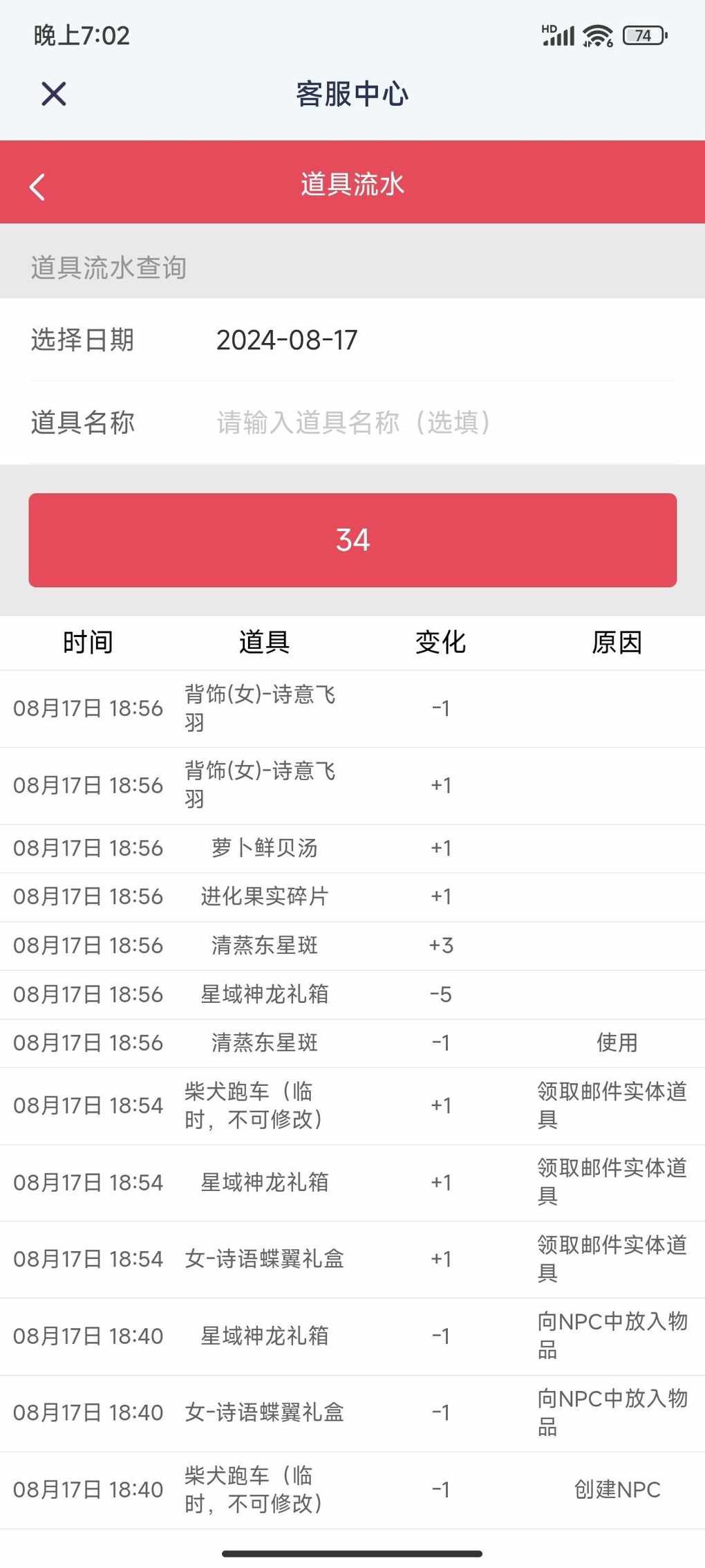Viewport: 705px width, 1568px height.
Task: Close the customer service center page
Action: 53,93
